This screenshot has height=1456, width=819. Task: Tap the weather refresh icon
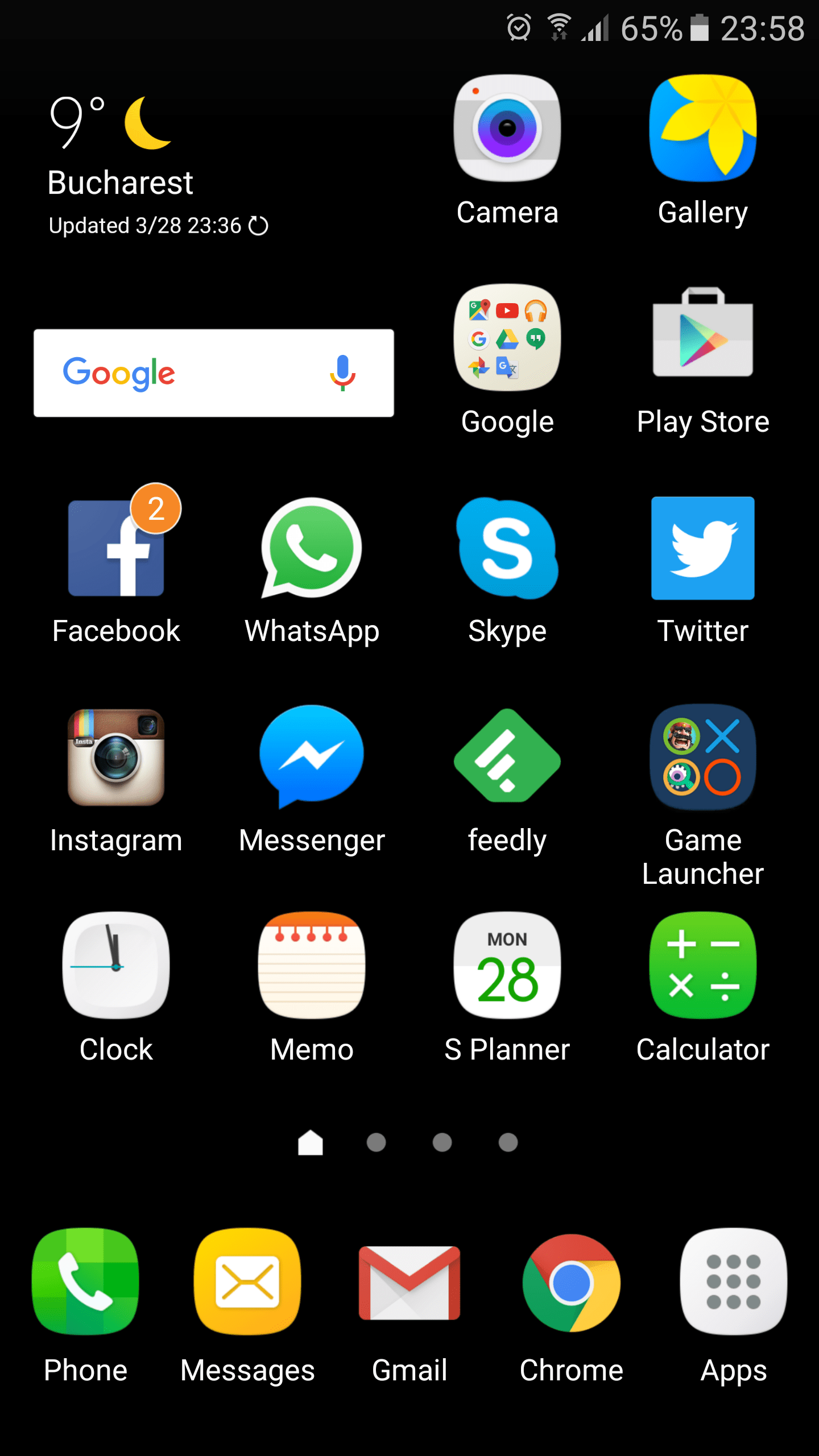tap(259, 226)
